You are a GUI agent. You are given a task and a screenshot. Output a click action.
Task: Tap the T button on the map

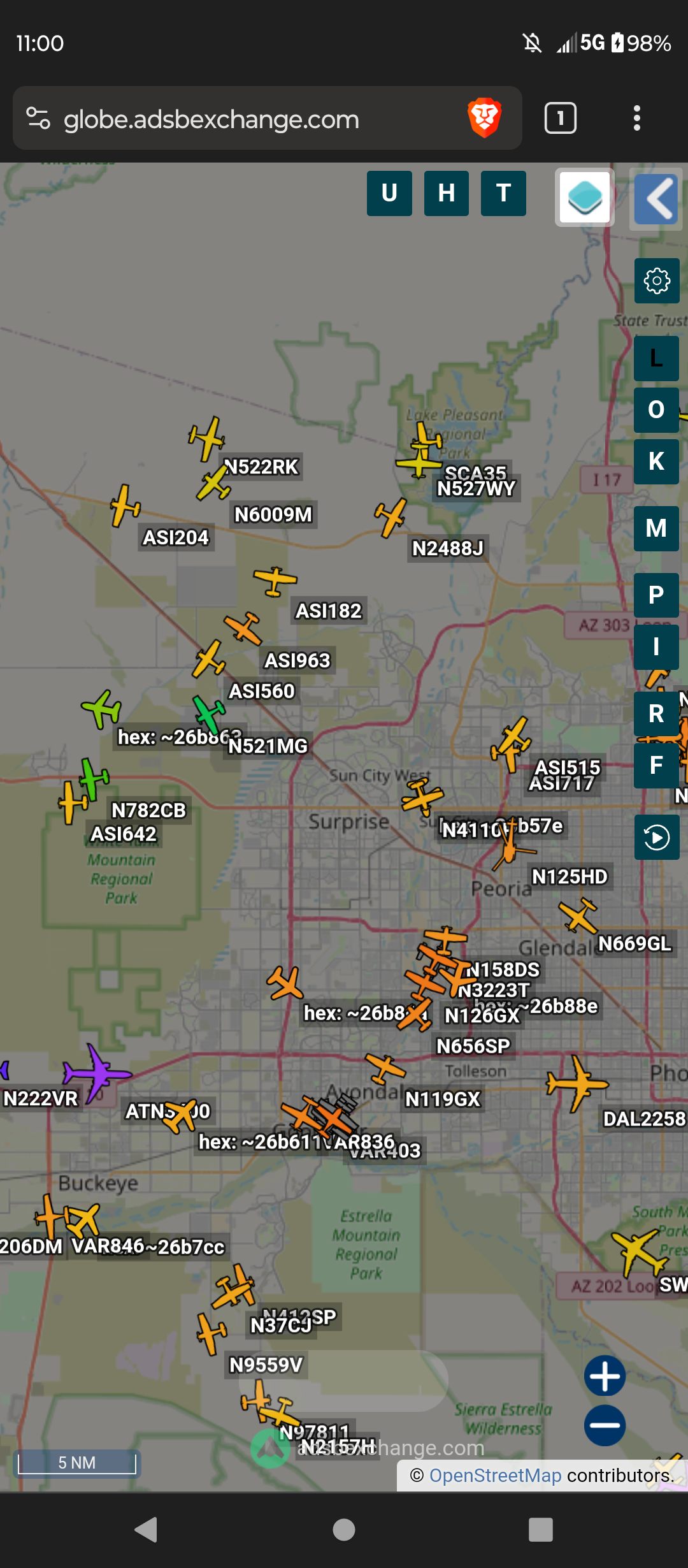(503, 193)
